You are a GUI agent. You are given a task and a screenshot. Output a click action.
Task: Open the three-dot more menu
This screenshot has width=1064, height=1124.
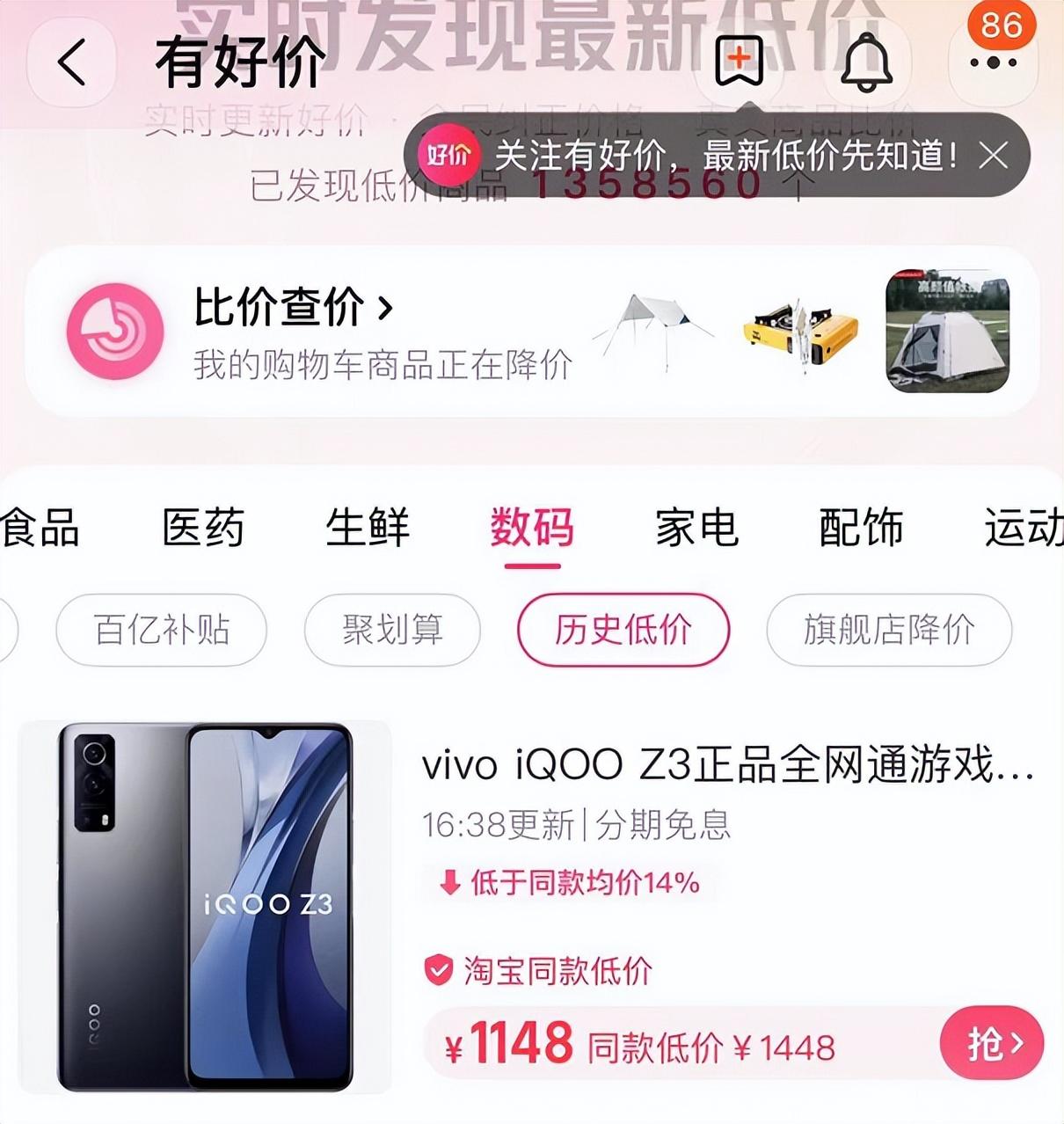[995, 62]
